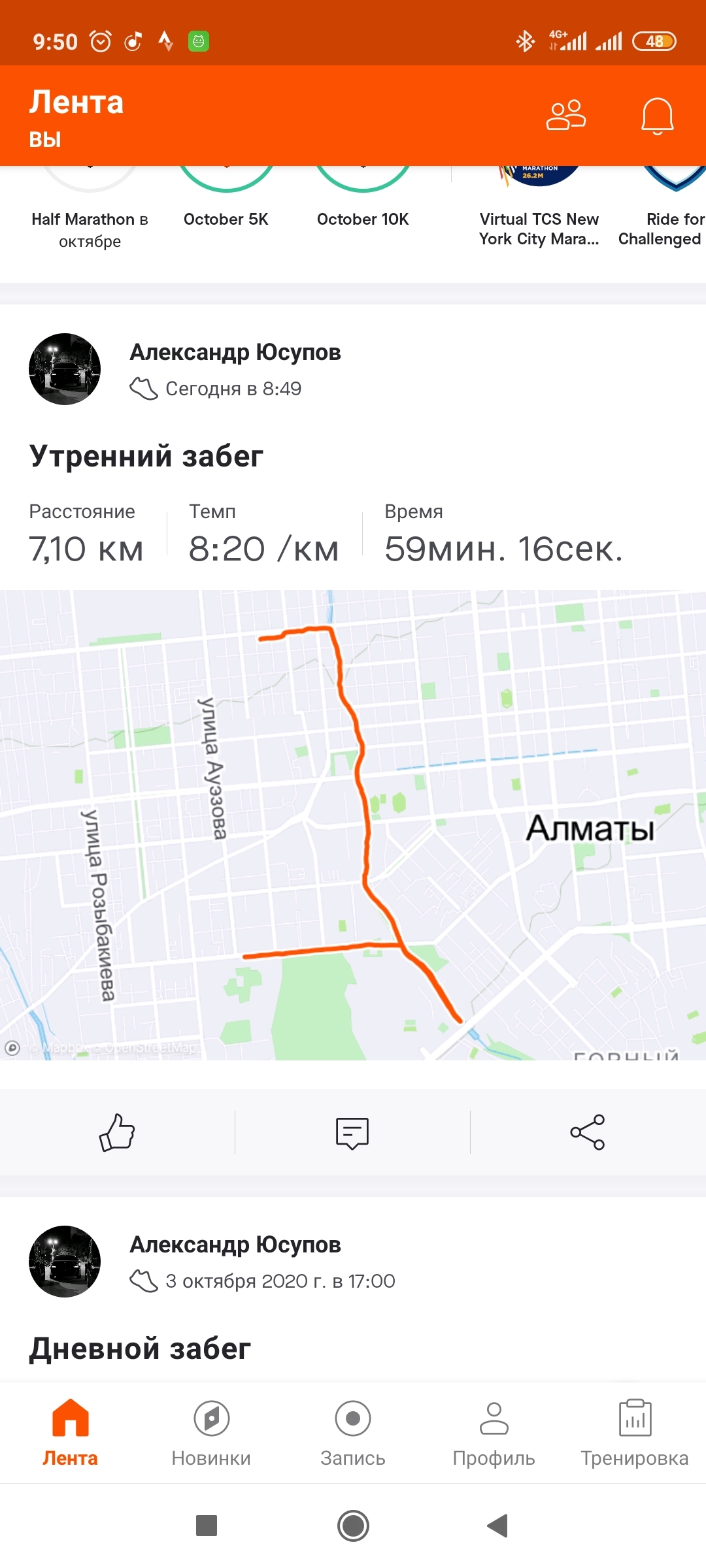The height and width of the screenshot is (1568, 706).
Task: Open the find friends icon
Action: 566,116
